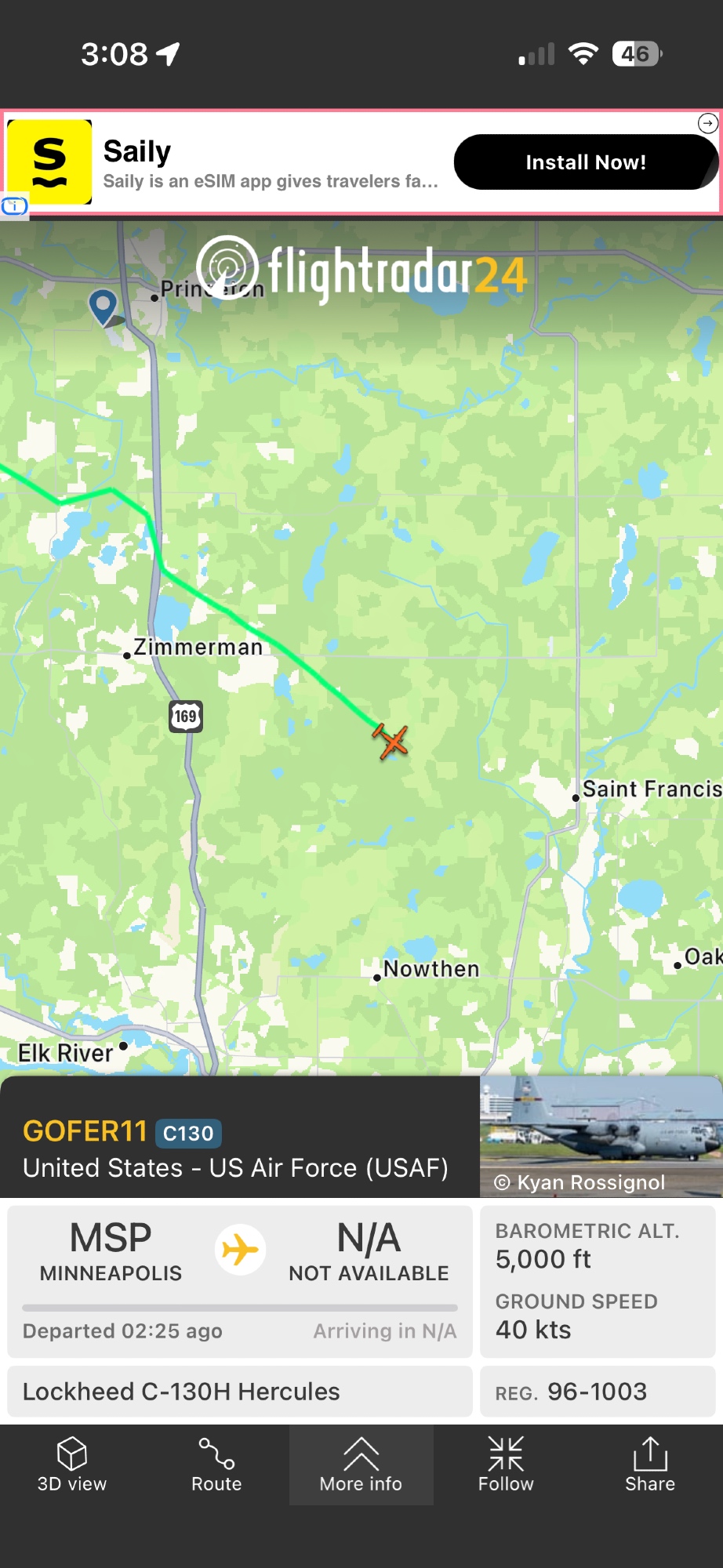This screenshot has height=1568, width=723.
Task: Open ad info icon
Action: pyautogui.click(x=14, y=206)
